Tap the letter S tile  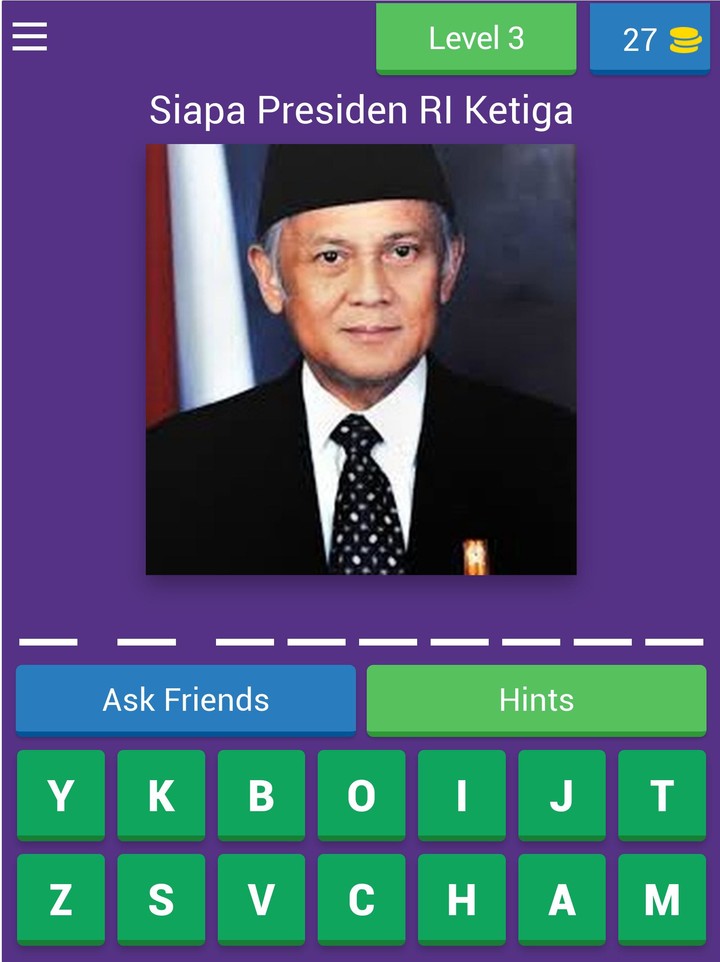(x=161, y=900)
